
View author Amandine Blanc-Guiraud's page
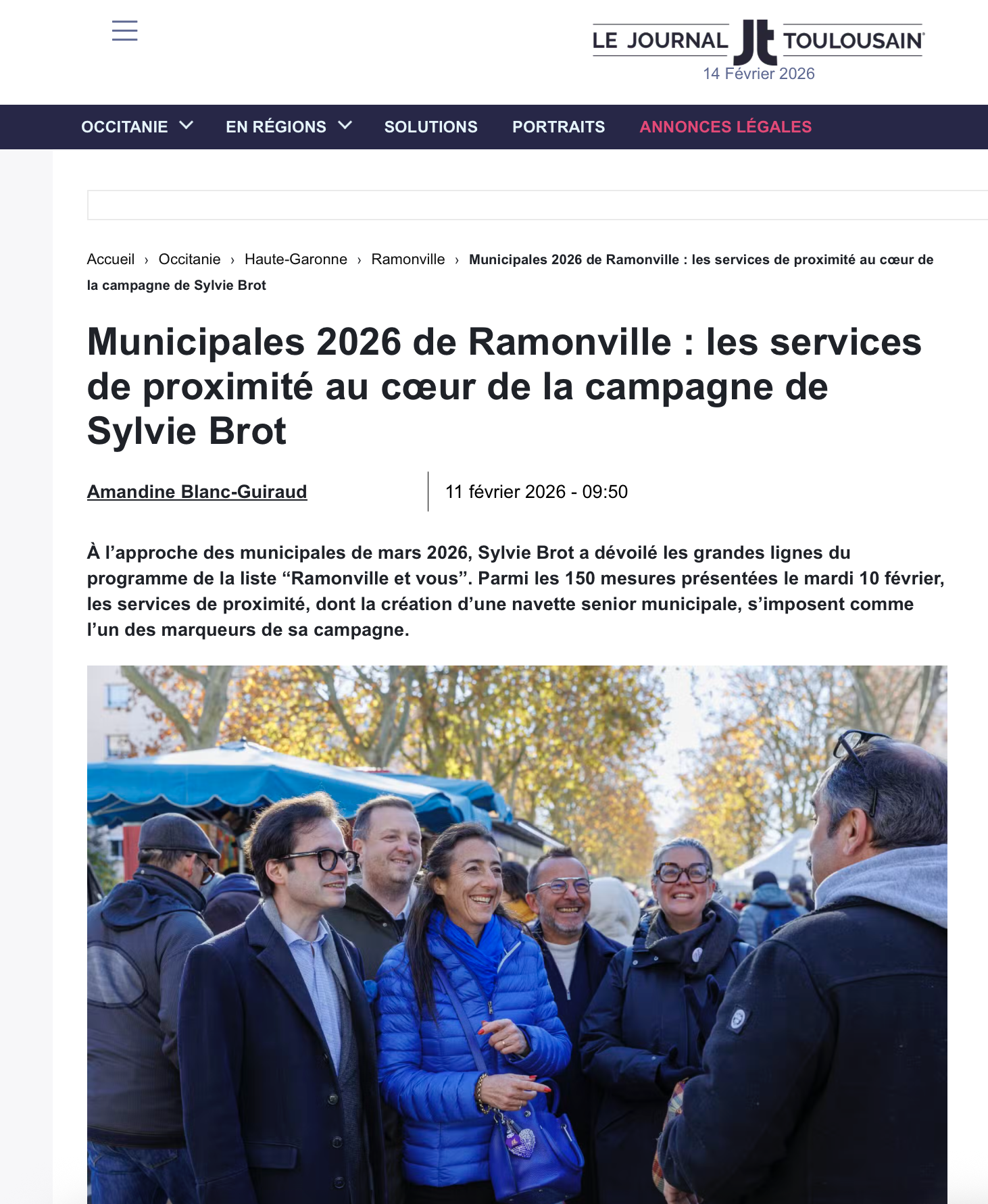pos(197,491)
